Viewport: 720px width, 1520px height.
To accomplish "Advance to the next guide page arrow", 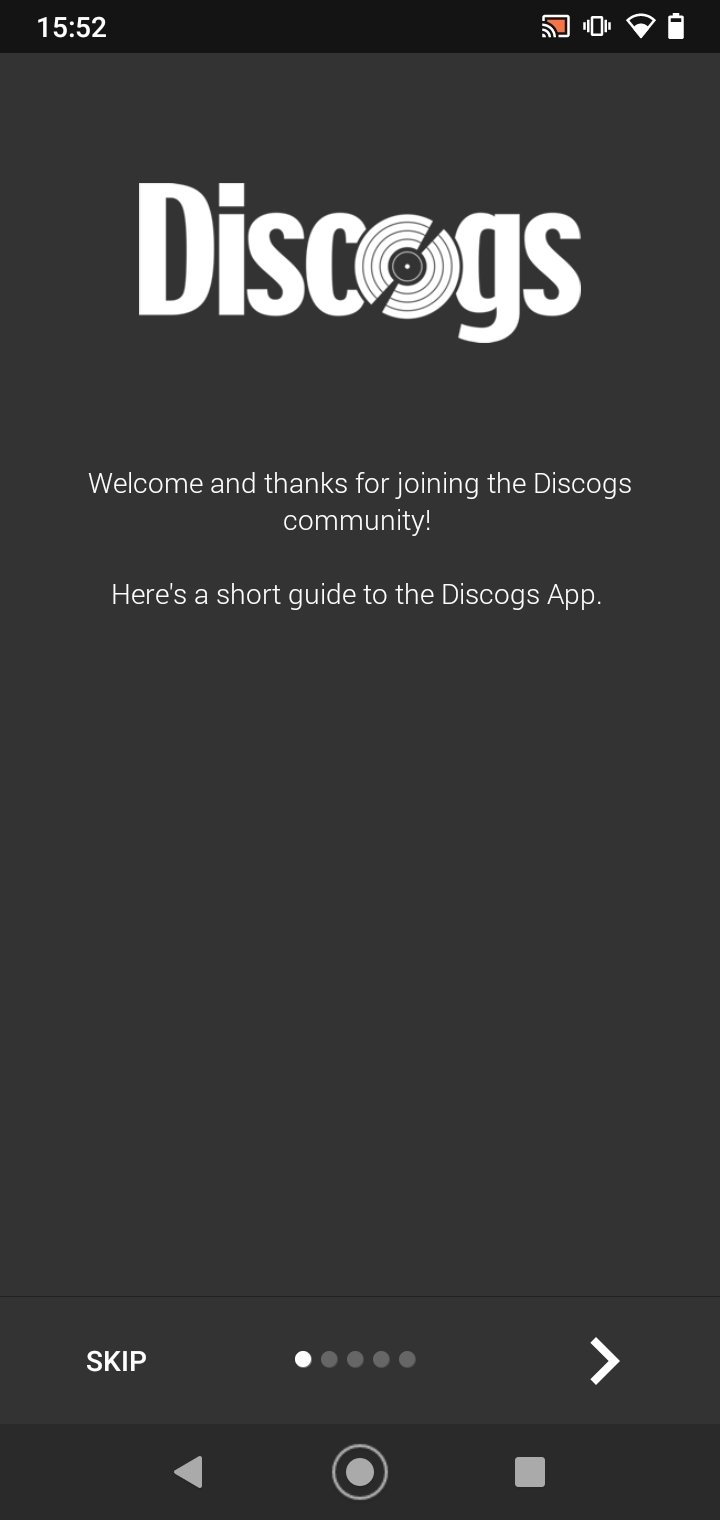I will coord(604,1361).
